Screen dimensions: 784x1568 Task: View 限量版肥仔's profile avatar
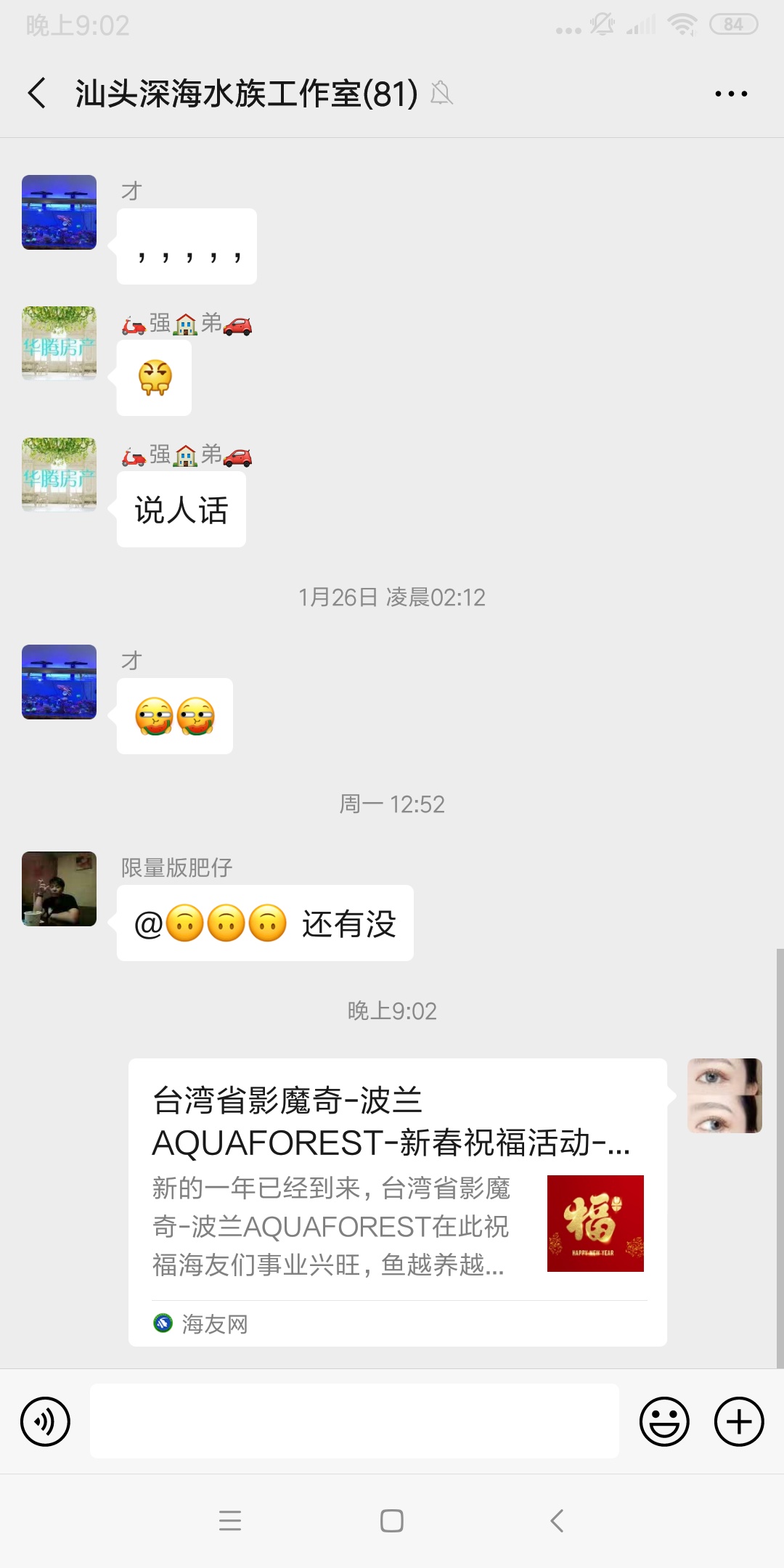60,889
